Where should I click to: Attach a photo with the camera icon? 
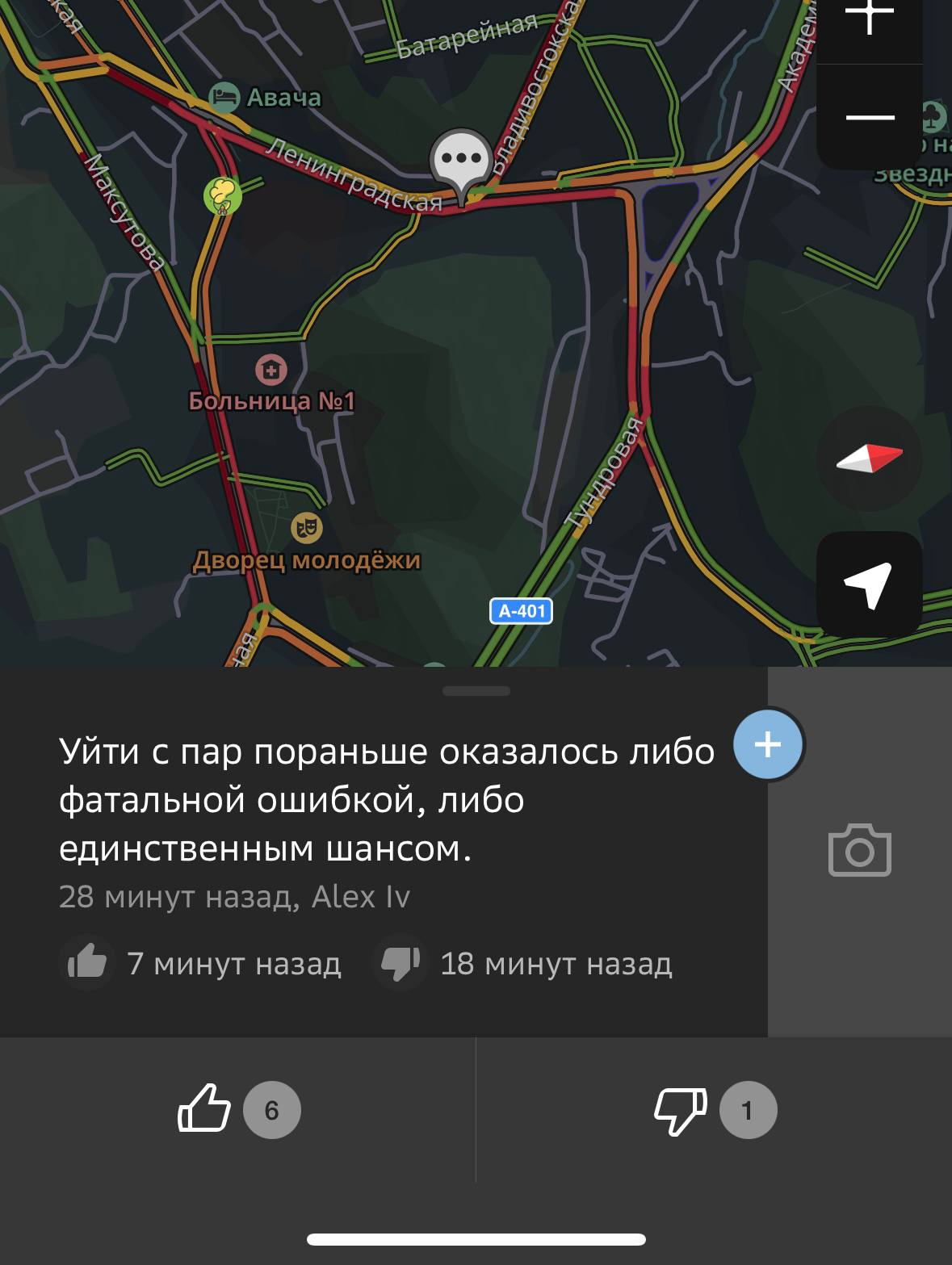pyautogui.click(x=859, y=851)
